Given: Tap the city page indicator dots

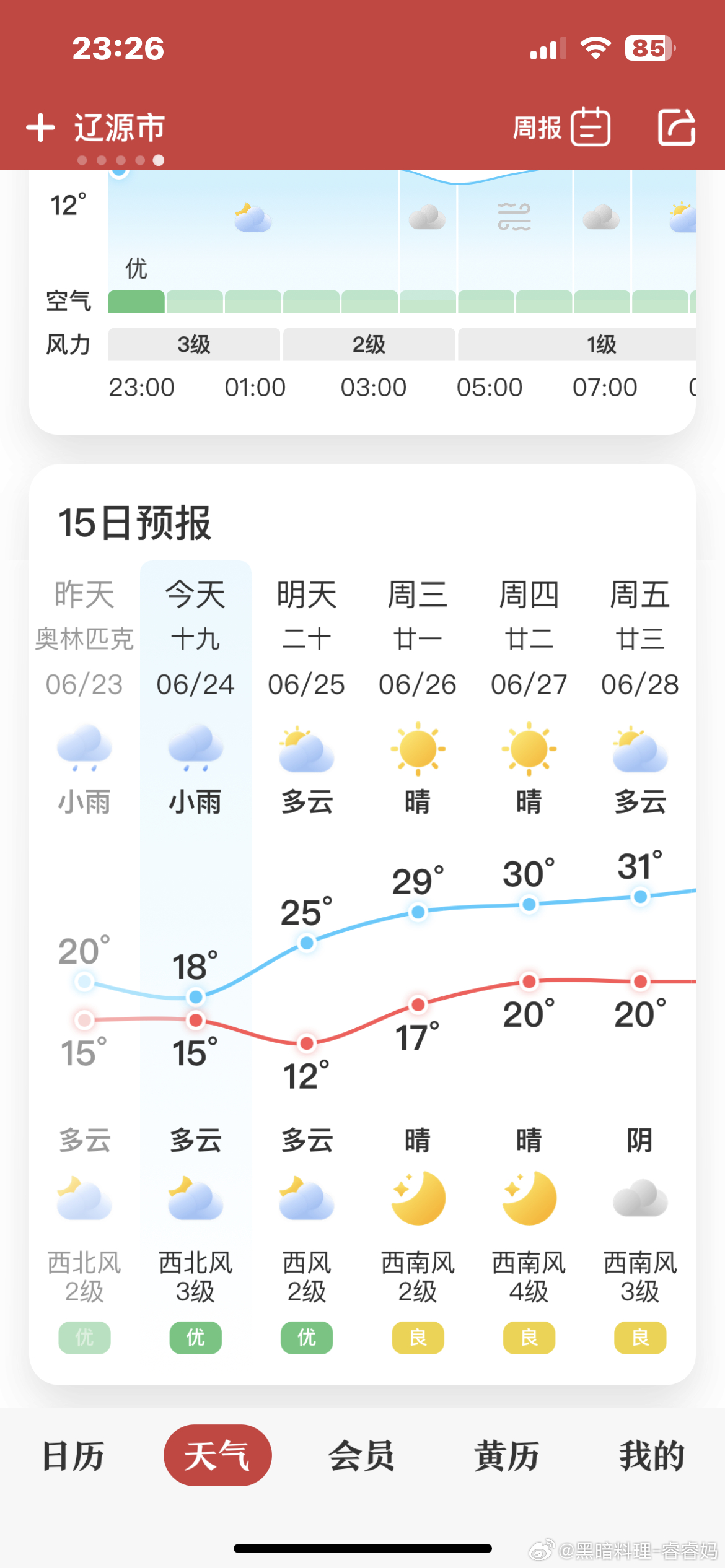Looking at the screenshot, I should click(x=120, y=160).
